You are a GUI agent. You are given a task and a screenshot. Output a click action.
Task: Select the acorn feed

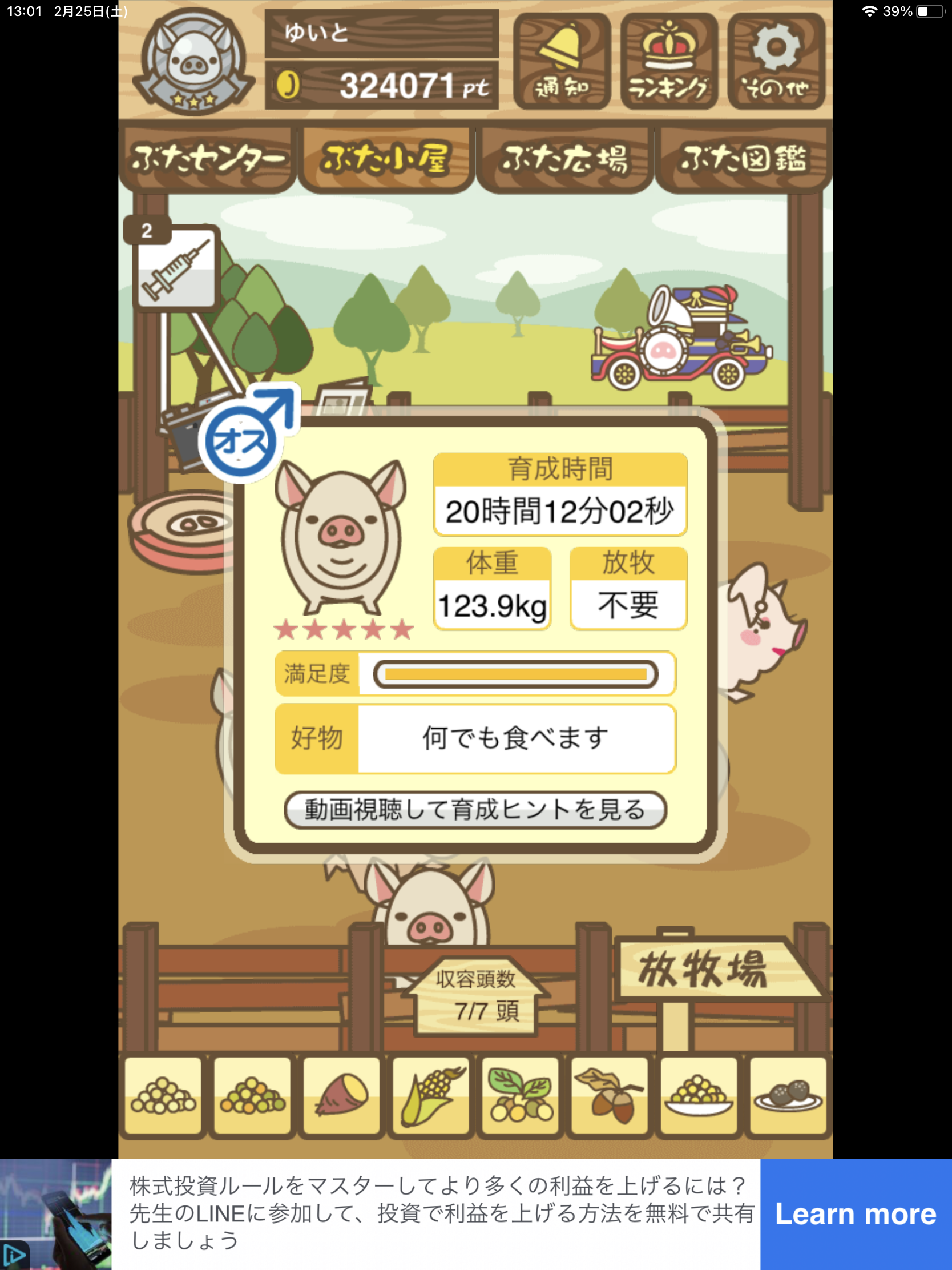click(x=610, y=1096)
